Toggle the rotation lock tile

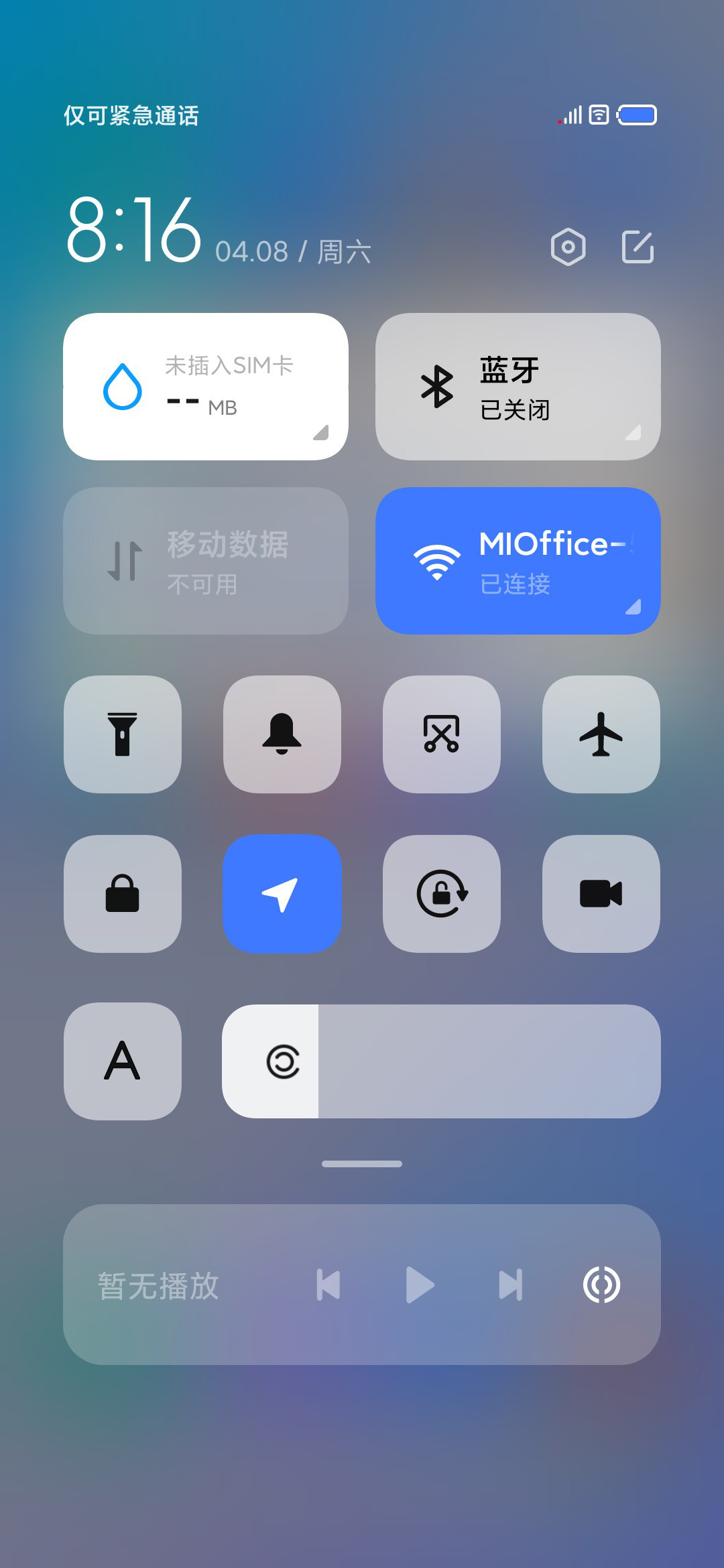point(442,894)
